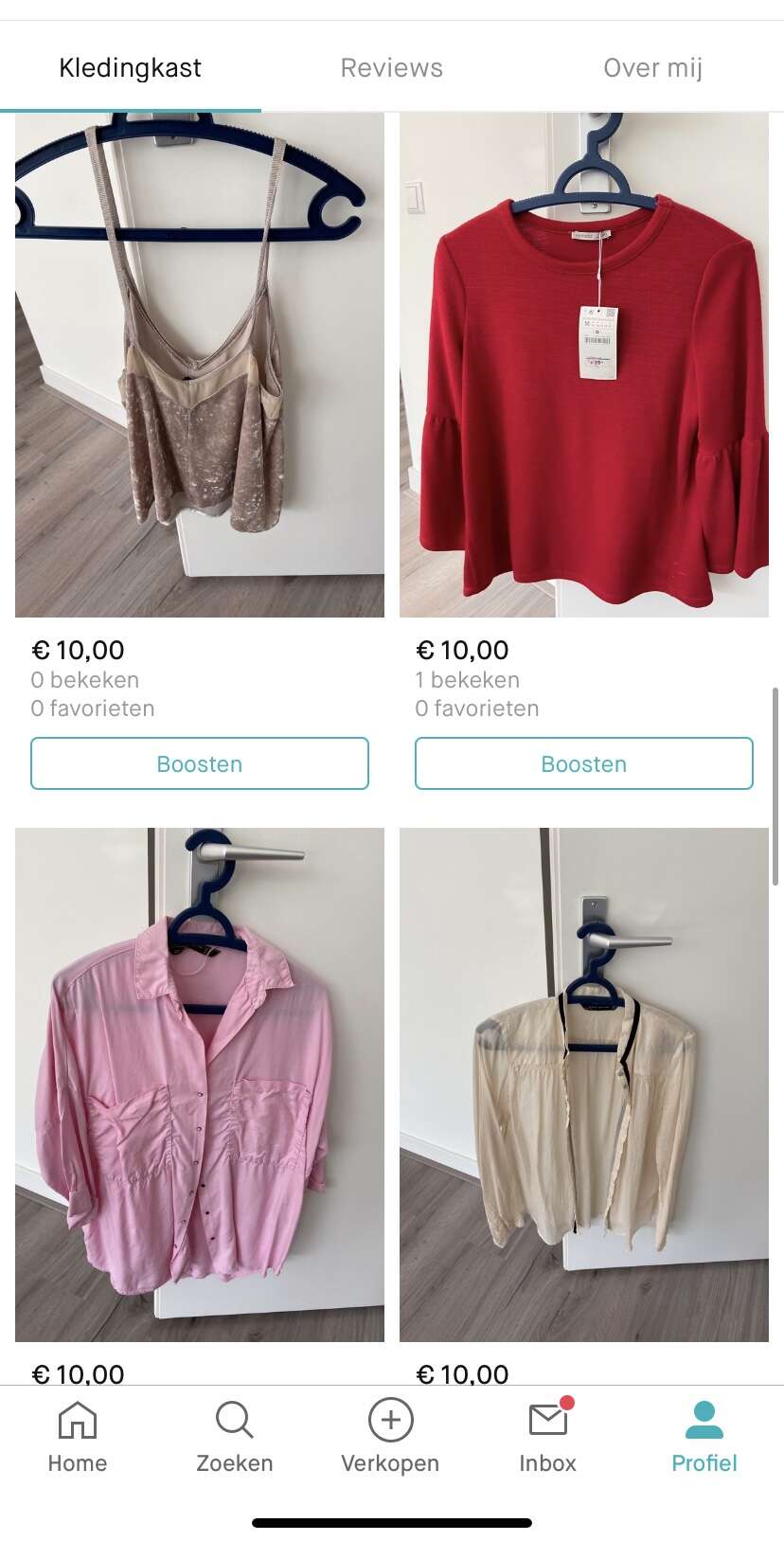784x1541 pixels.
Task: Go to the Home tab
Action: click(78, 1436)
